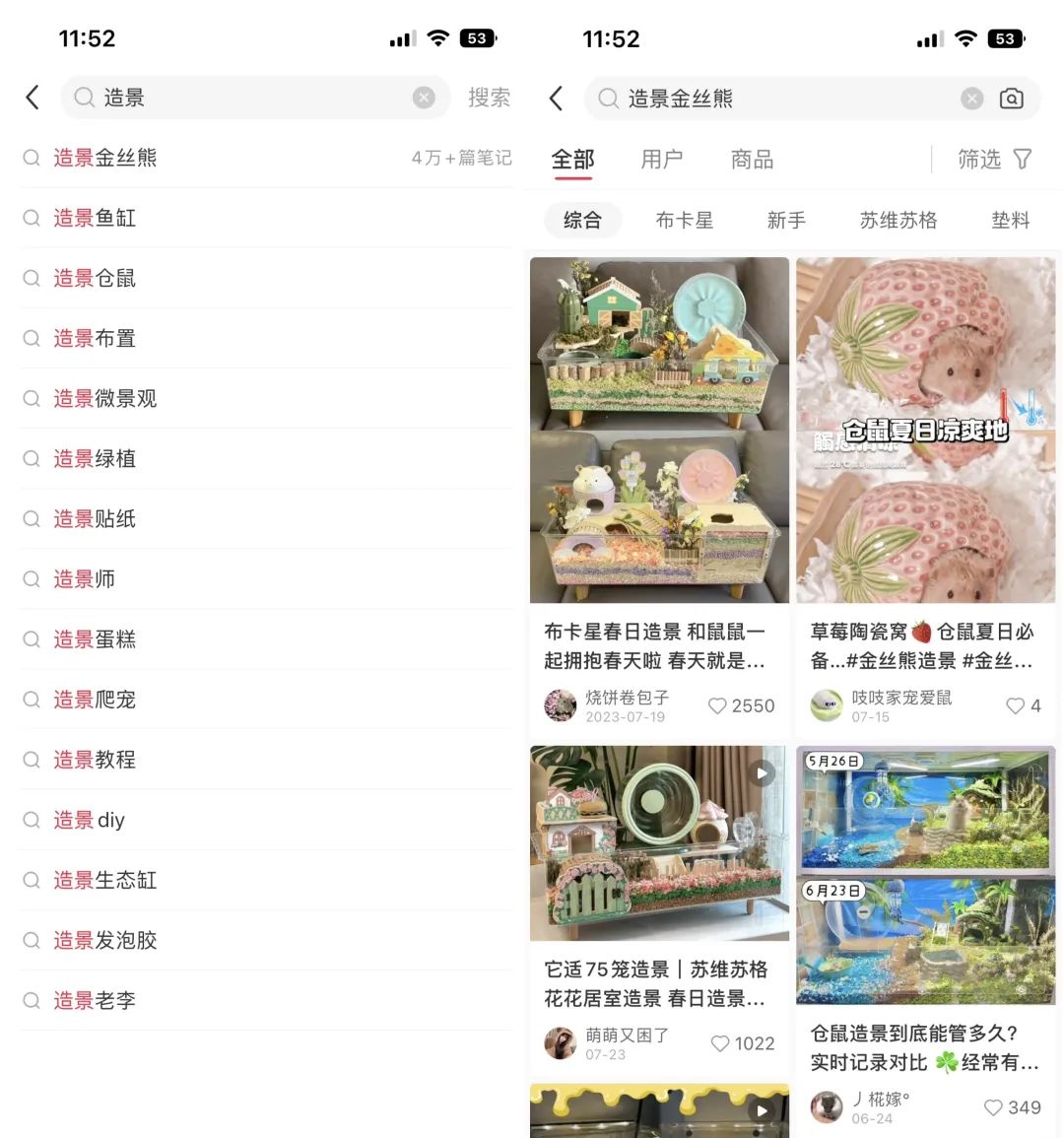Open the 造景生态缸 suggestion
This screenshot has height=1138, width=1064.
click(x=104, y=880)
